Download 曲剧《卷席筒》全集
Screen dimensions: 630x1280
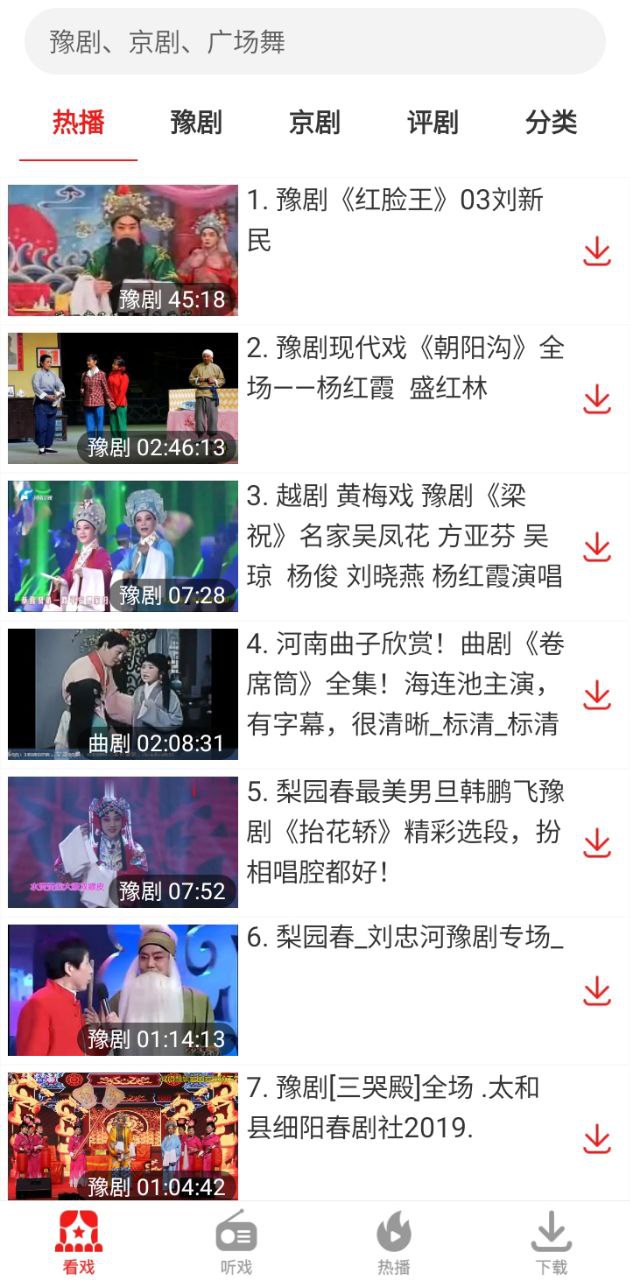point(597,695)
